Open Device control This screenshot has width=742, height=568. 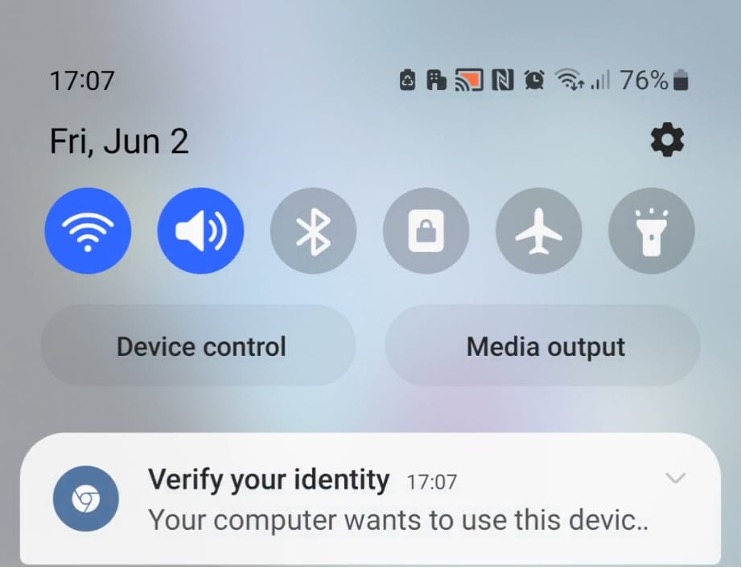point(200,346)
